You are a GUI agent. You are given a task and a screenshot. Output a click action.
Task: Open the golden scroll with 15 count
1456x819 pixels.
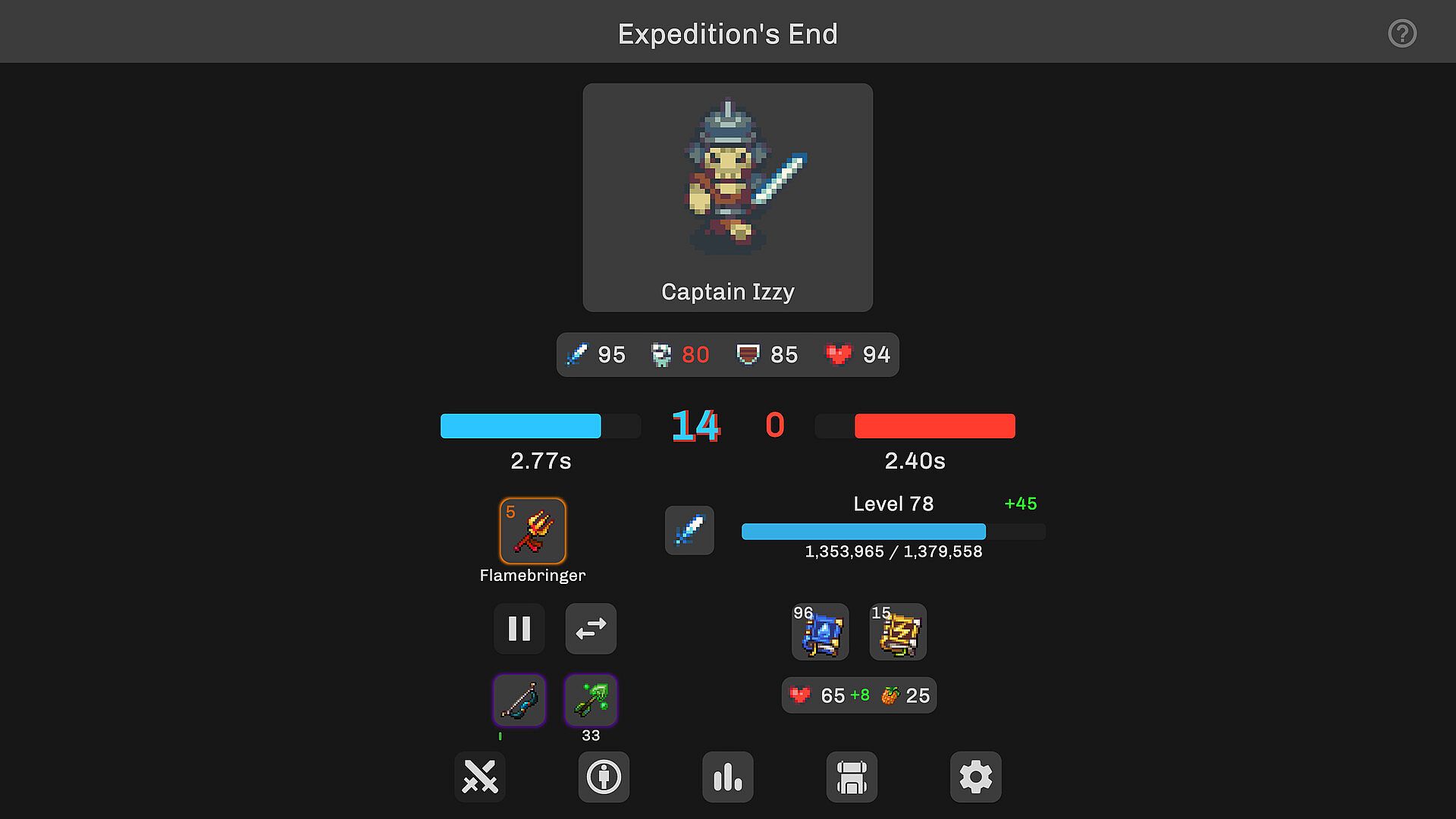pos(898,632)
